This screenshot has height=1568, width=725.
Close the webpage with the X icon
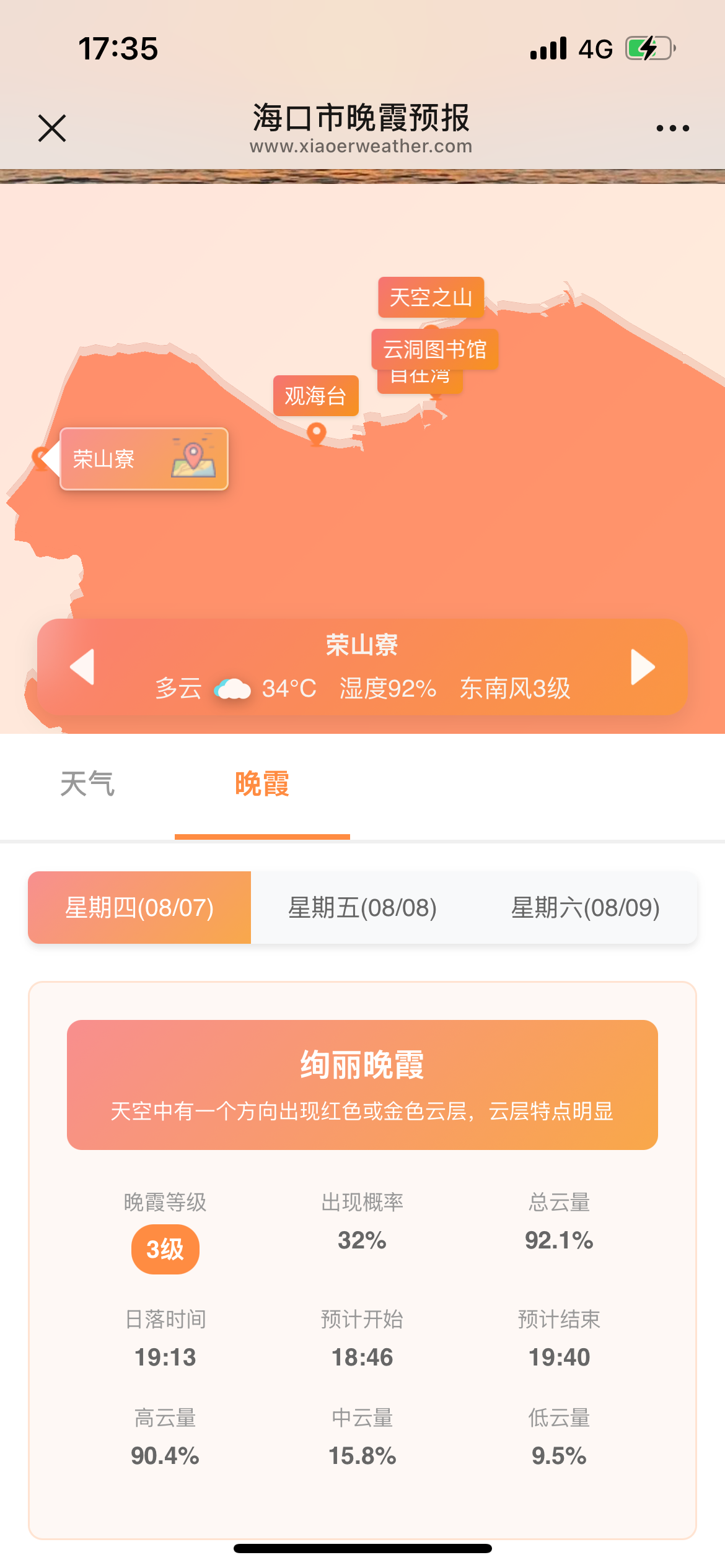click(52, 128)
